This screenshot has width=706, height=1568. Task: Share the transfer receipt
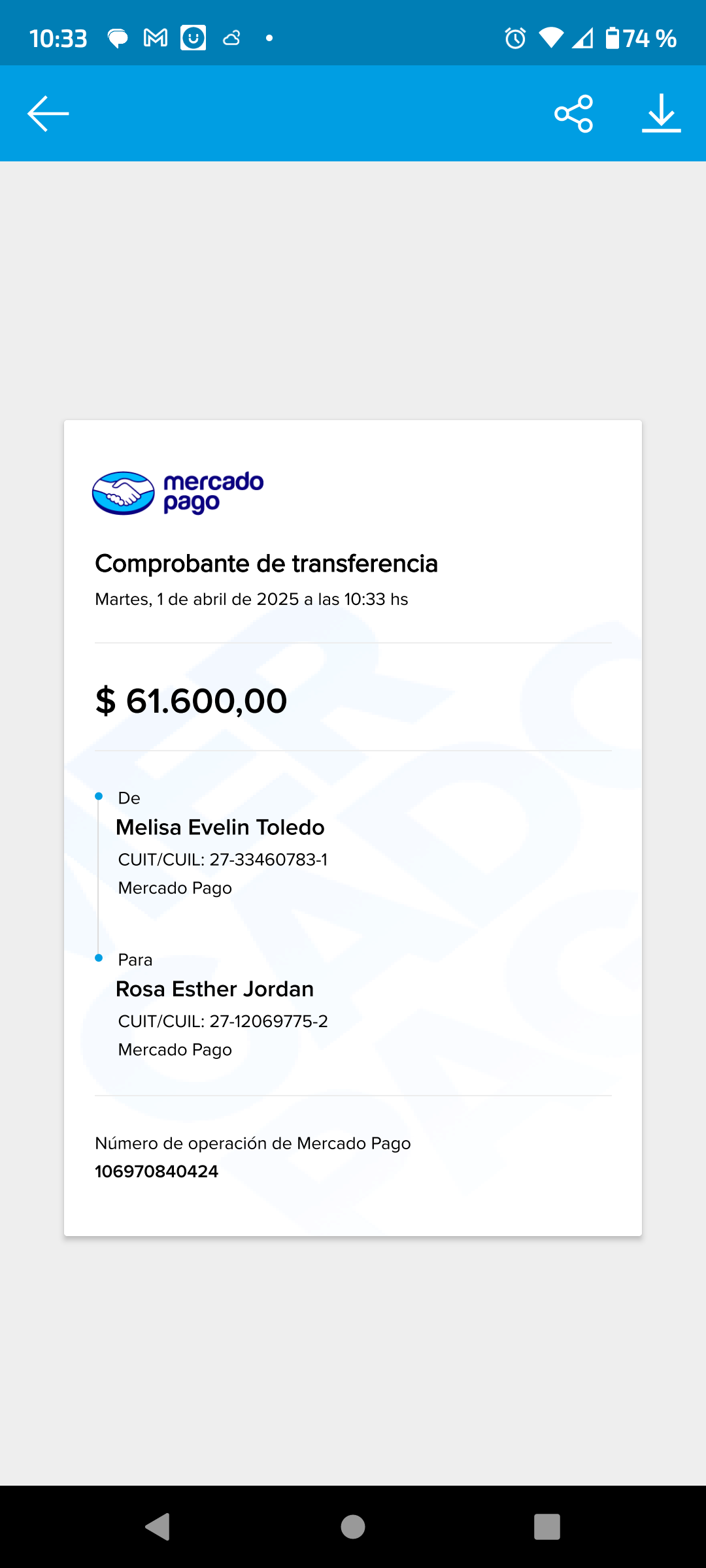(573, 114)
